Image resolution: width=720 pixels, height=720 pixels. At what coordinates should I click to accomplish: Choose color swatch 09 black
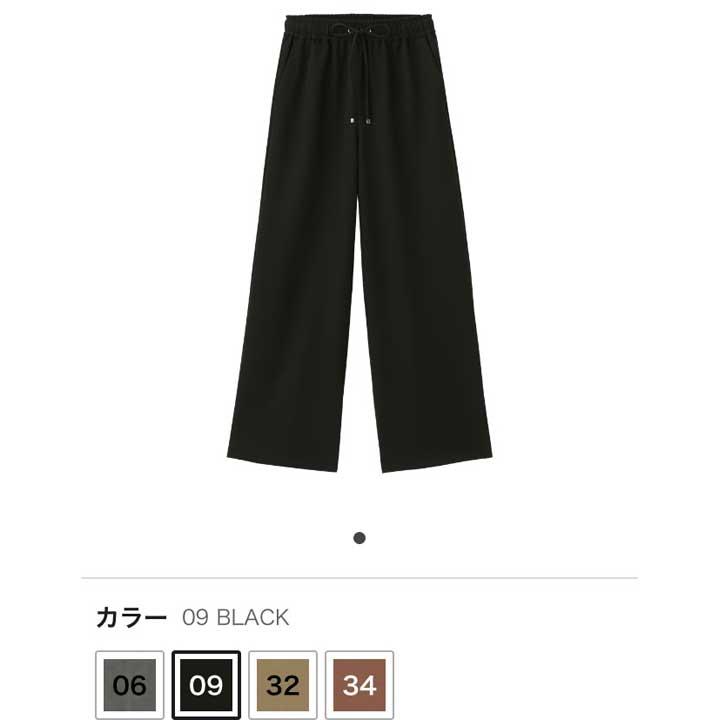click(x=206, y=685)
